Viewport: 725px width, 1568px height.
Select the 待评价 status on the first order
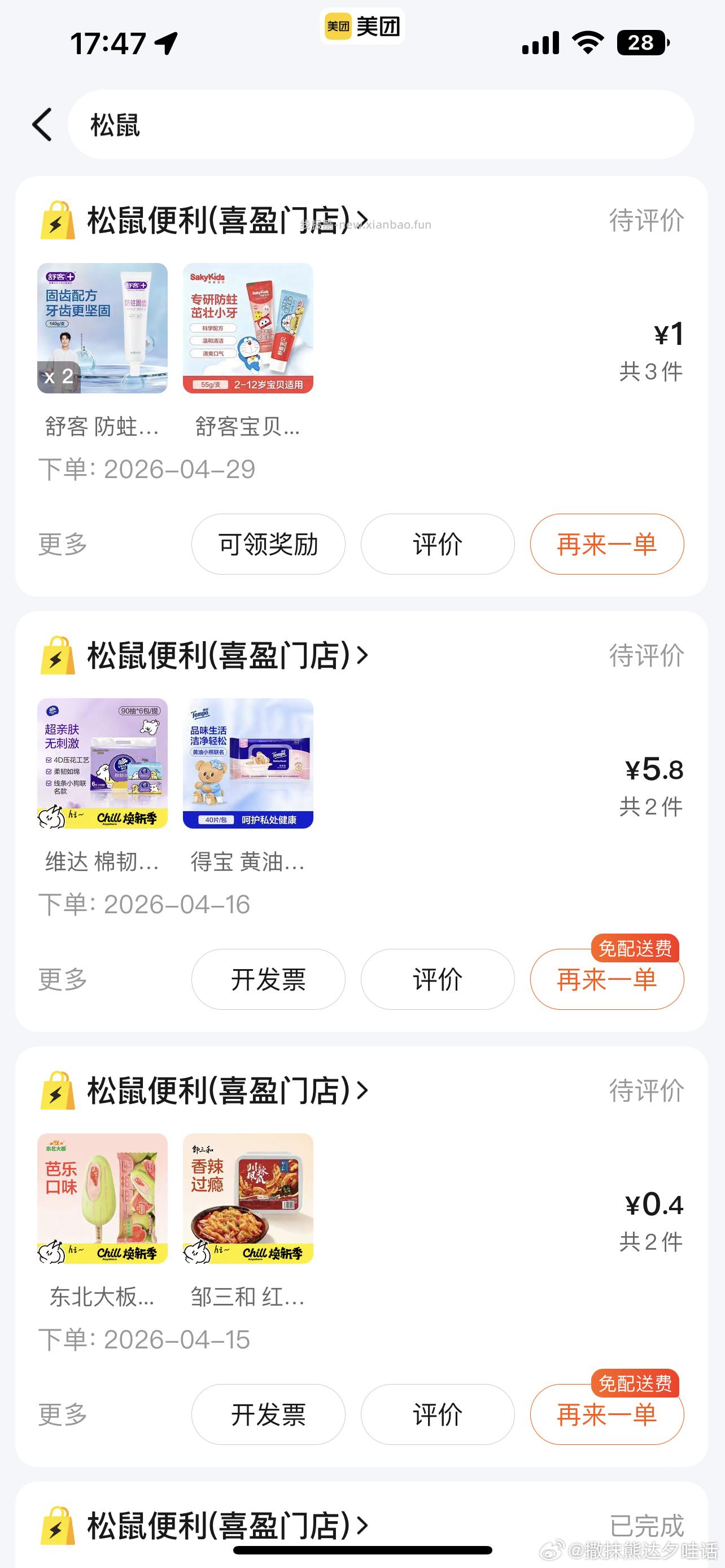tap(647, 222)
